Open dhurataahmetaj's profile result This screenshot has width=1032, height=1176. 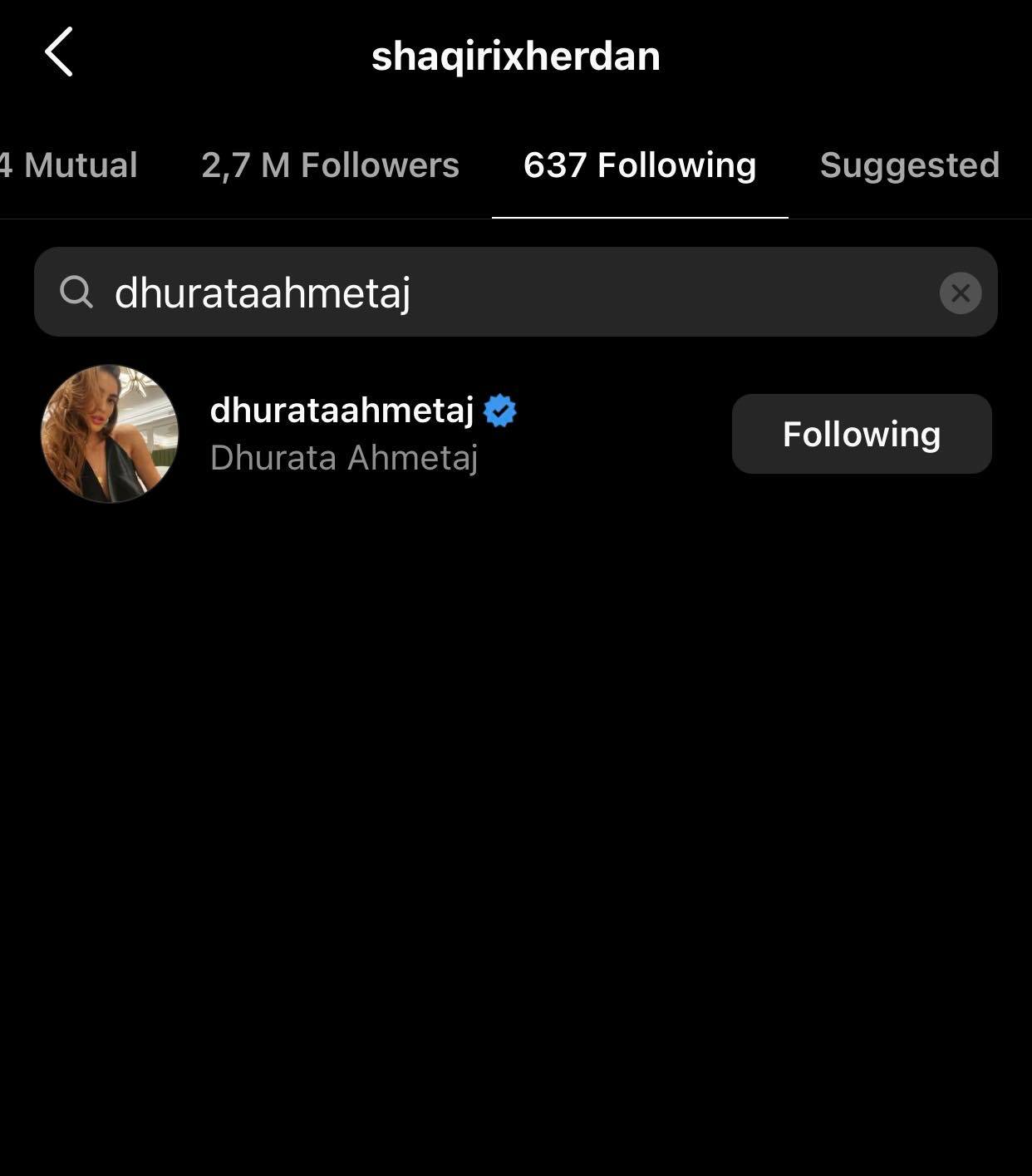[341, 433]
